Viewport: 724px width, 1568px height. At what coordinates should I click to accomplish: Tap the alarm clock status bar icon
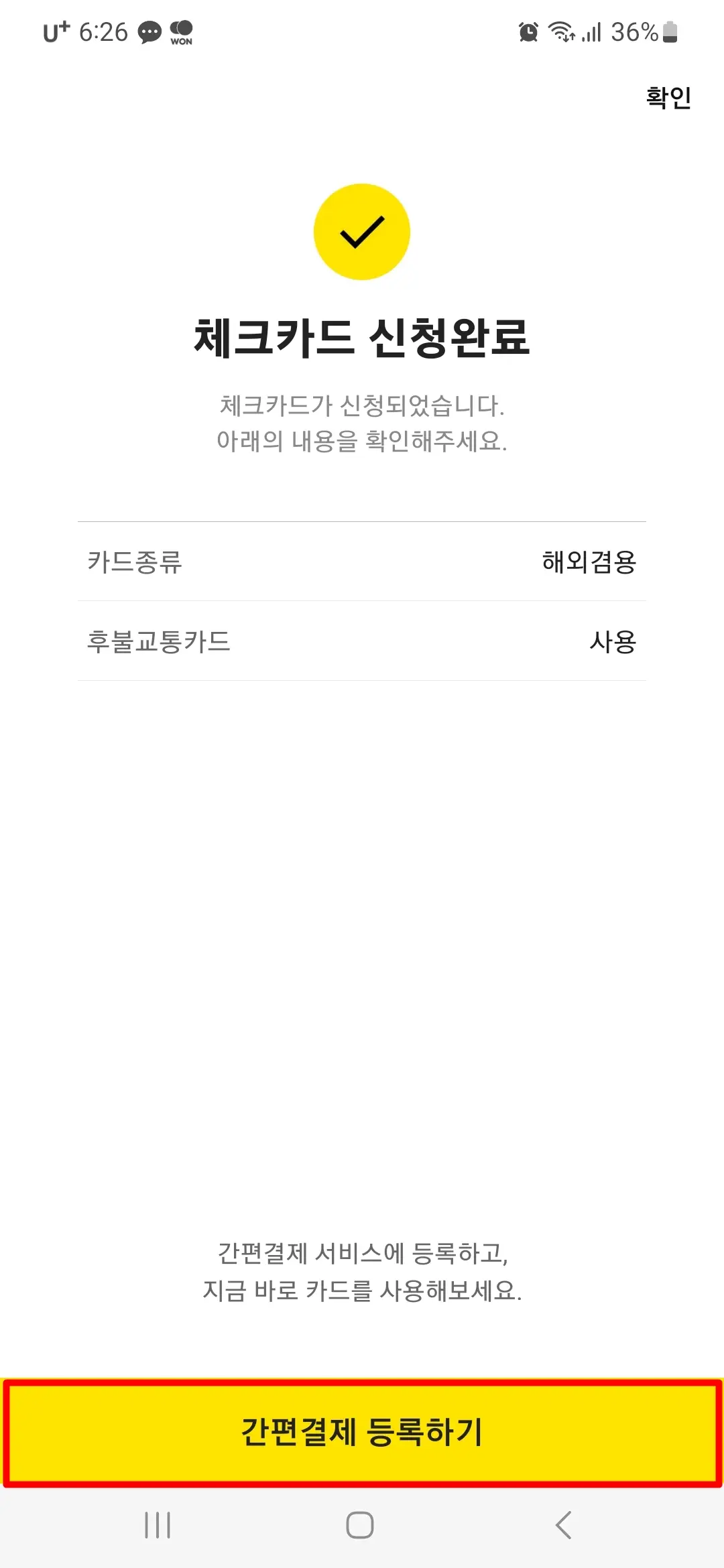pos(530,30)
